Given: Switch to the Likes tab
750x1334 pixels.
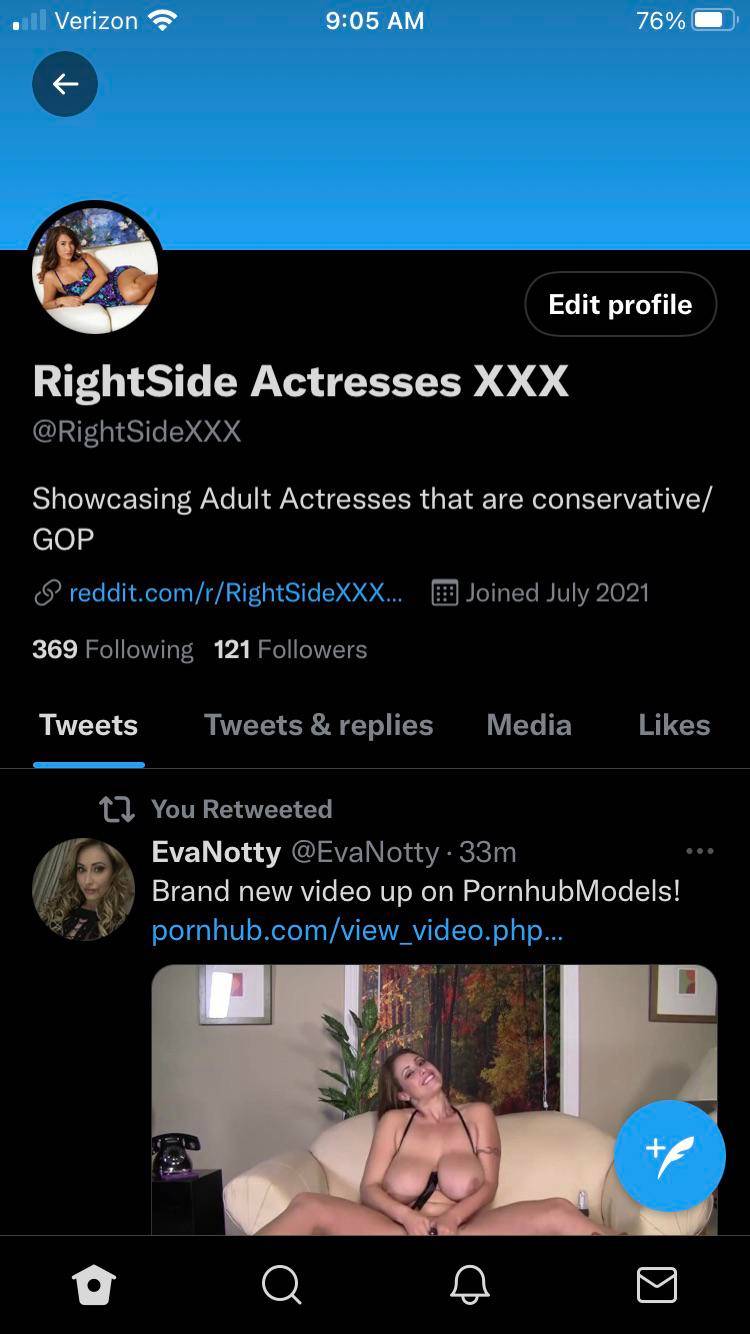Looking at the screenshot, I should [674, 725].
